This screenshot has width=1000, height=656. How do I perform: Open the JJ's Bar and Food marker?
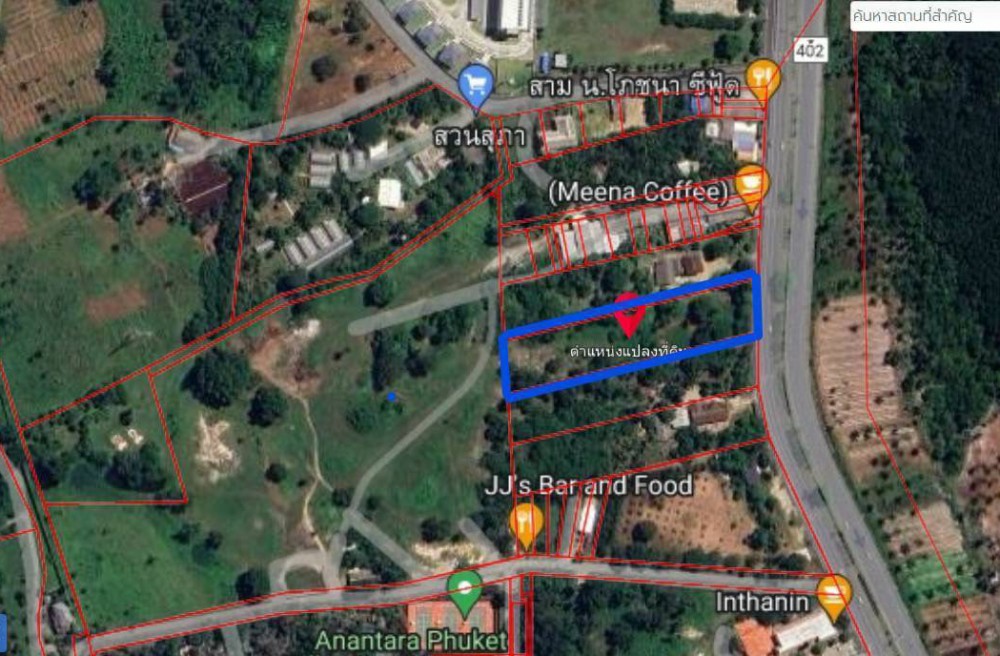(x=526, y=522)
